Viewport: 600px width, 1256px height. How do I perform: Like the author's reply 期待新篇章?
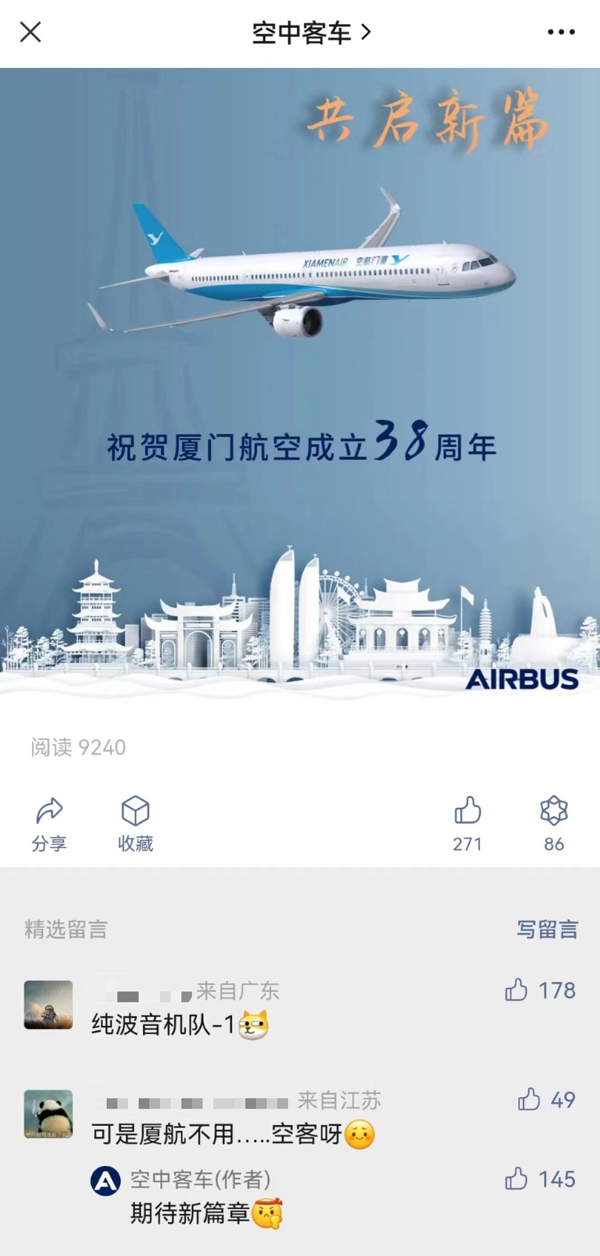pyautogui.click(x=517, y=1179)
